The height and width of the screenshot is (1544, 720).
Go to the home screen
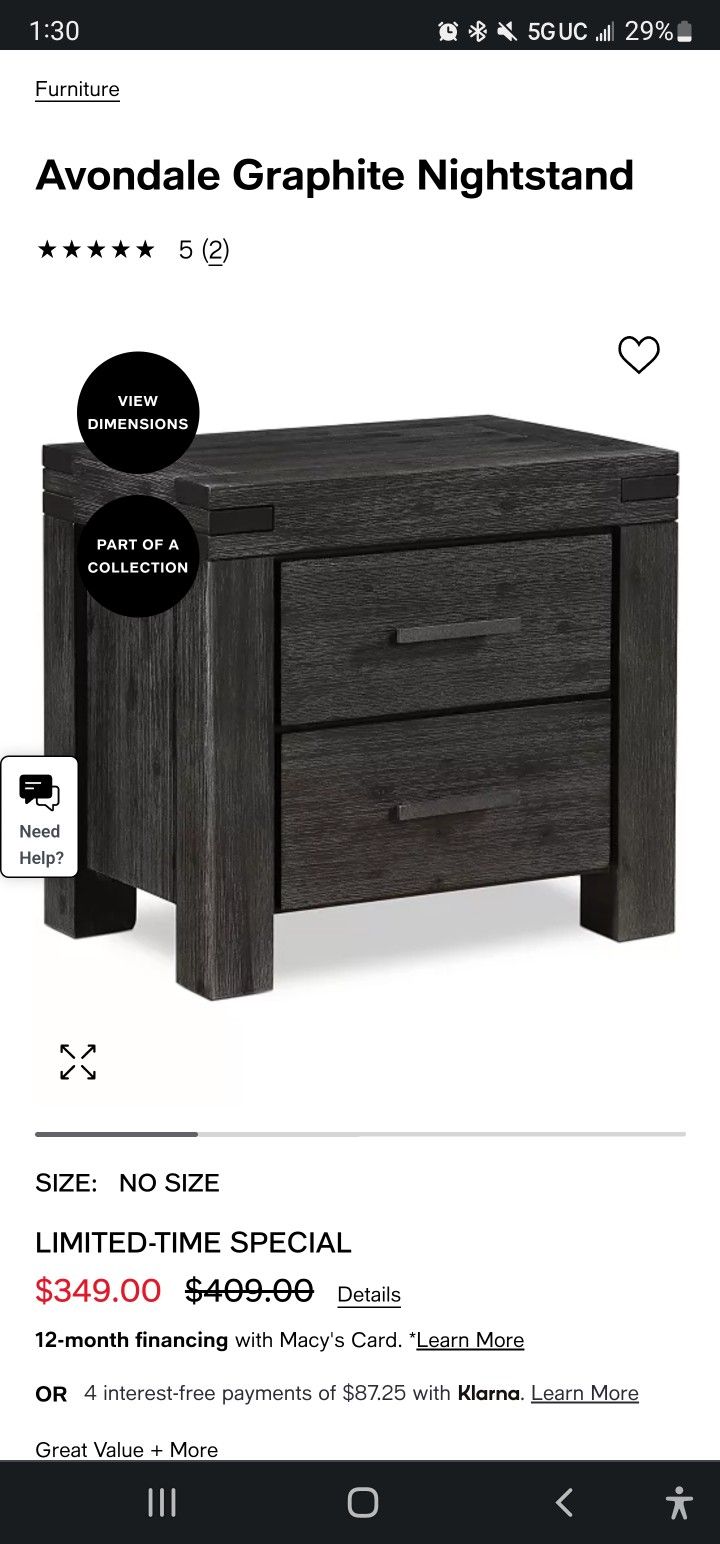[x=362, y=1502]
